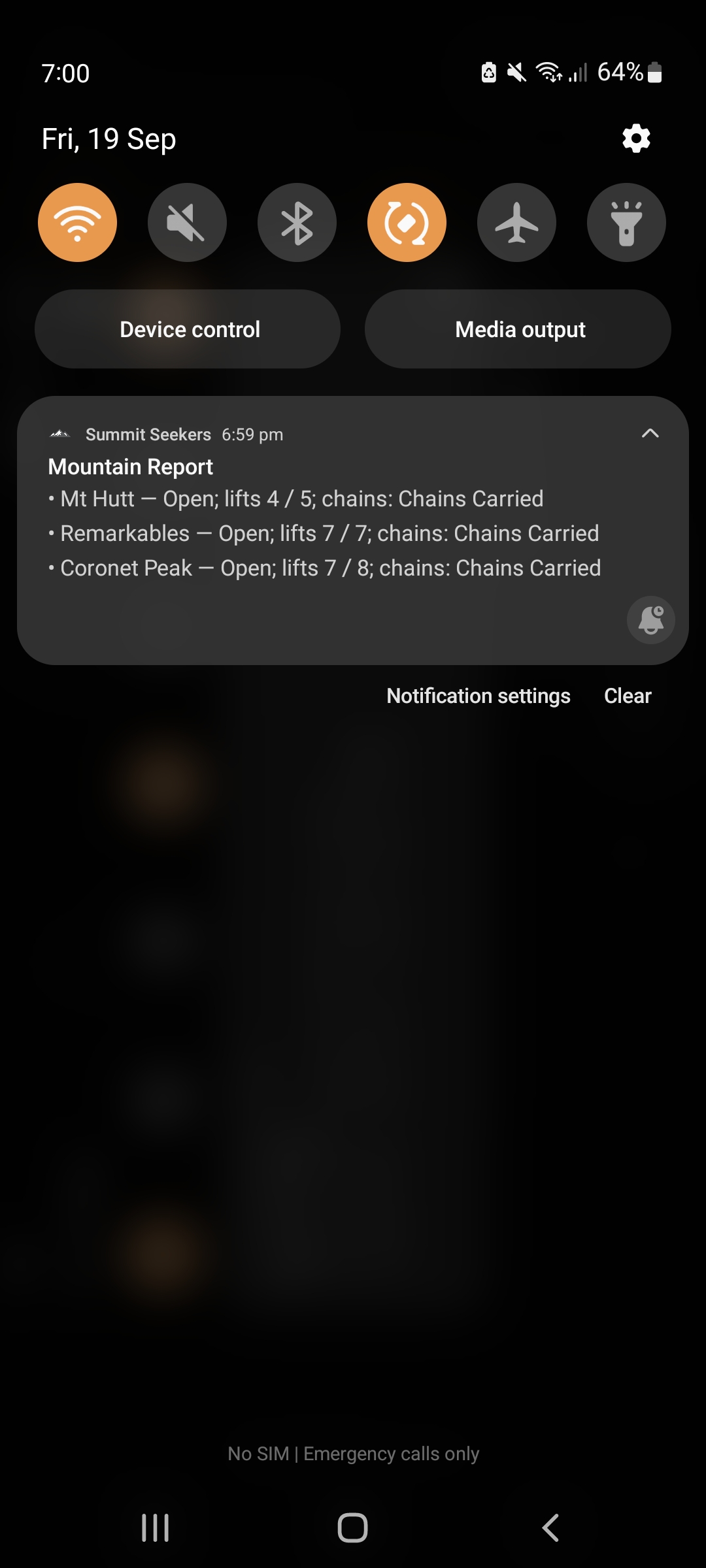Viewport: 706px width, 1568px height.
Task: Tap the Fri, 19 Sep date
Action: pyautogui.click(x=108, y=139)
